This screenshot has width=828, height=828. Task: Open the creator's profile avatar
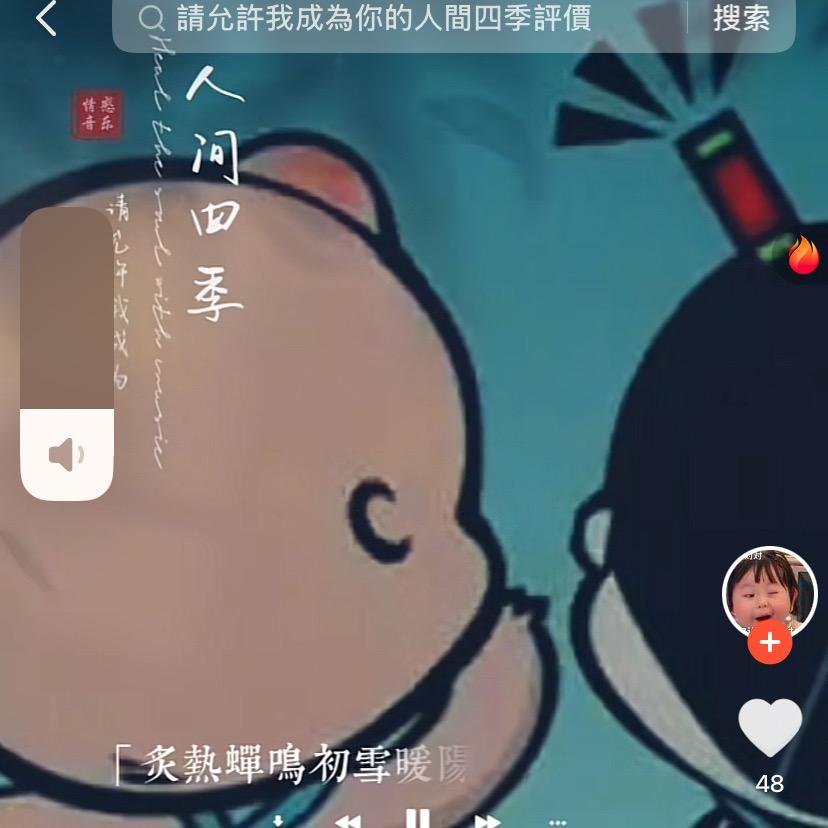click(x=769, y=592)
